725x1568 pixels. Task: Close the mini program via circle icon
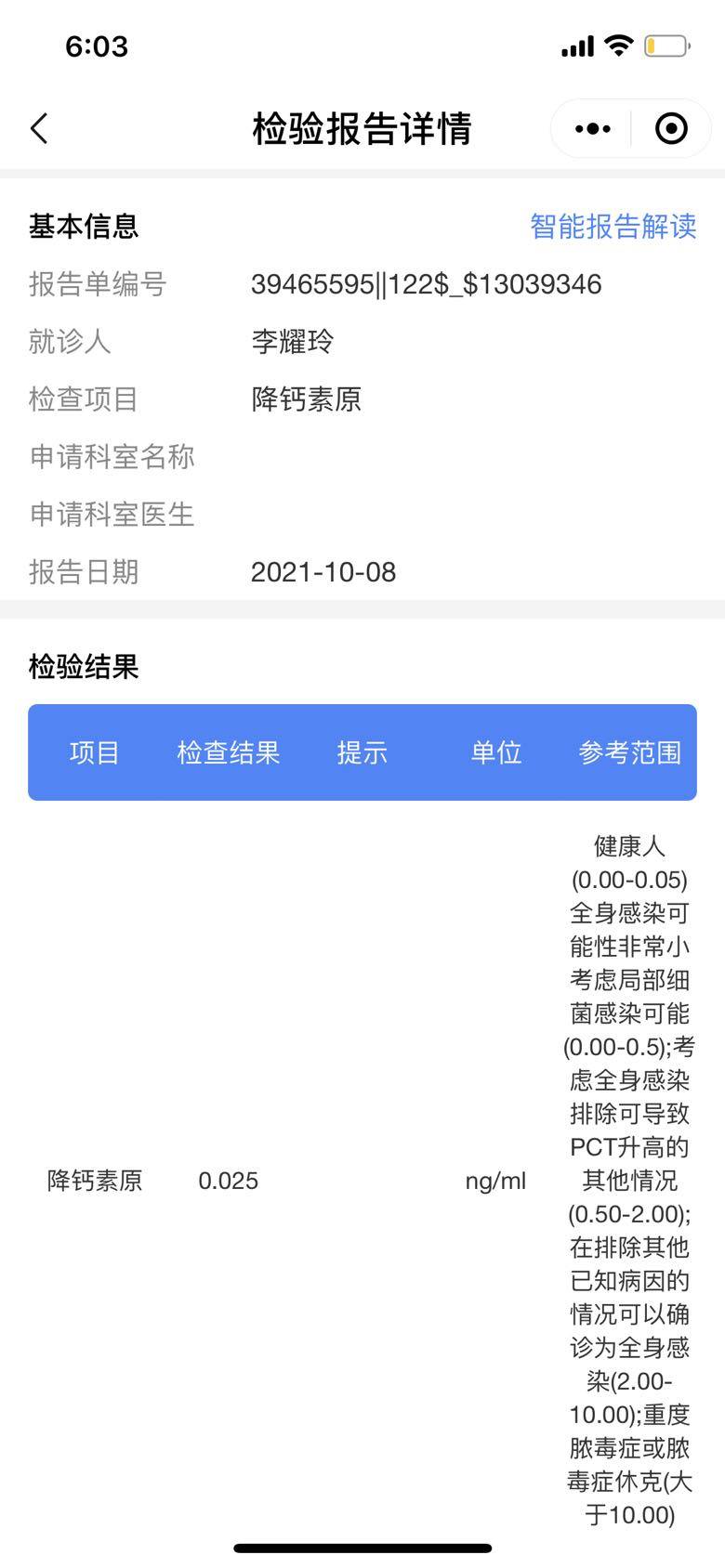[x=671, y=129]
